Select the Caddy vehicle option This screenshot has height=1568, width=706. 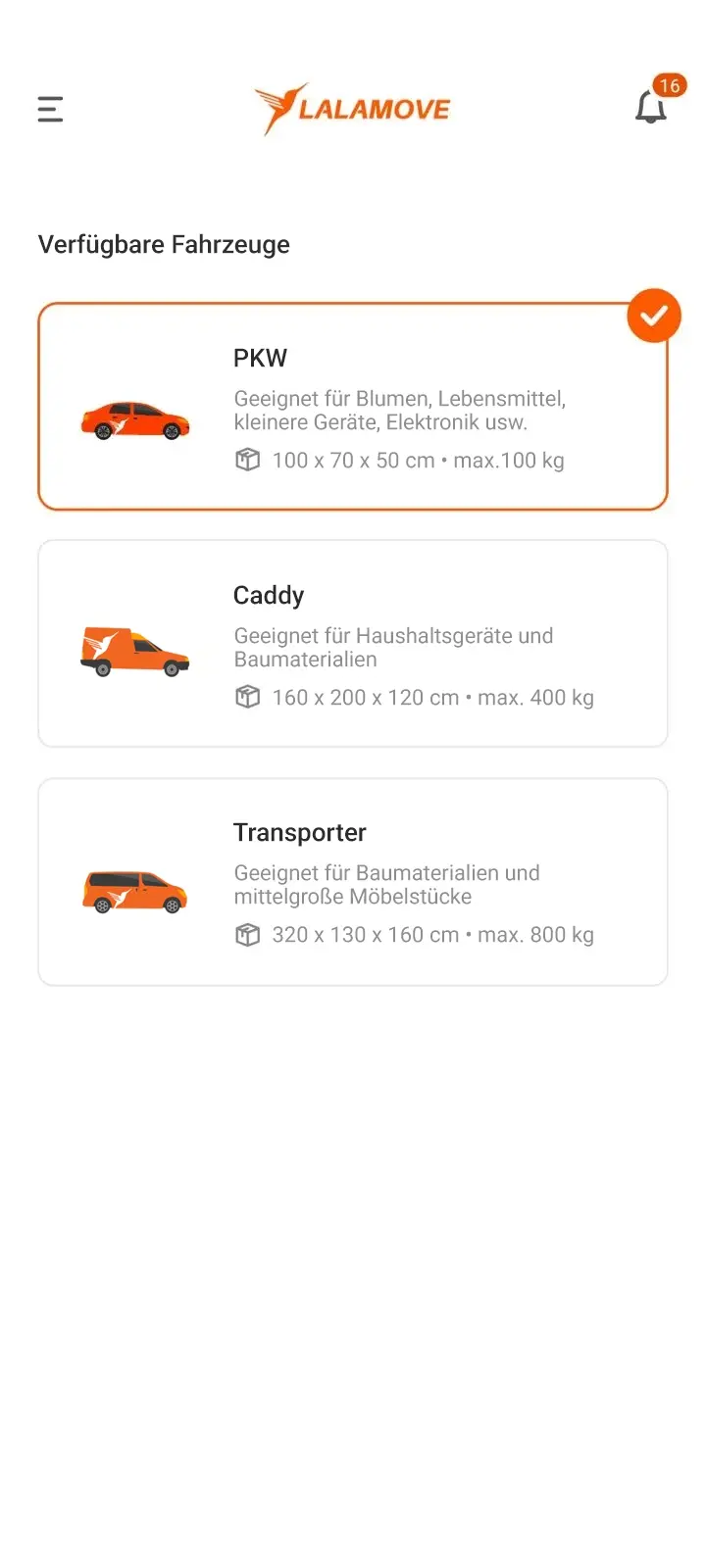(353, 643)
